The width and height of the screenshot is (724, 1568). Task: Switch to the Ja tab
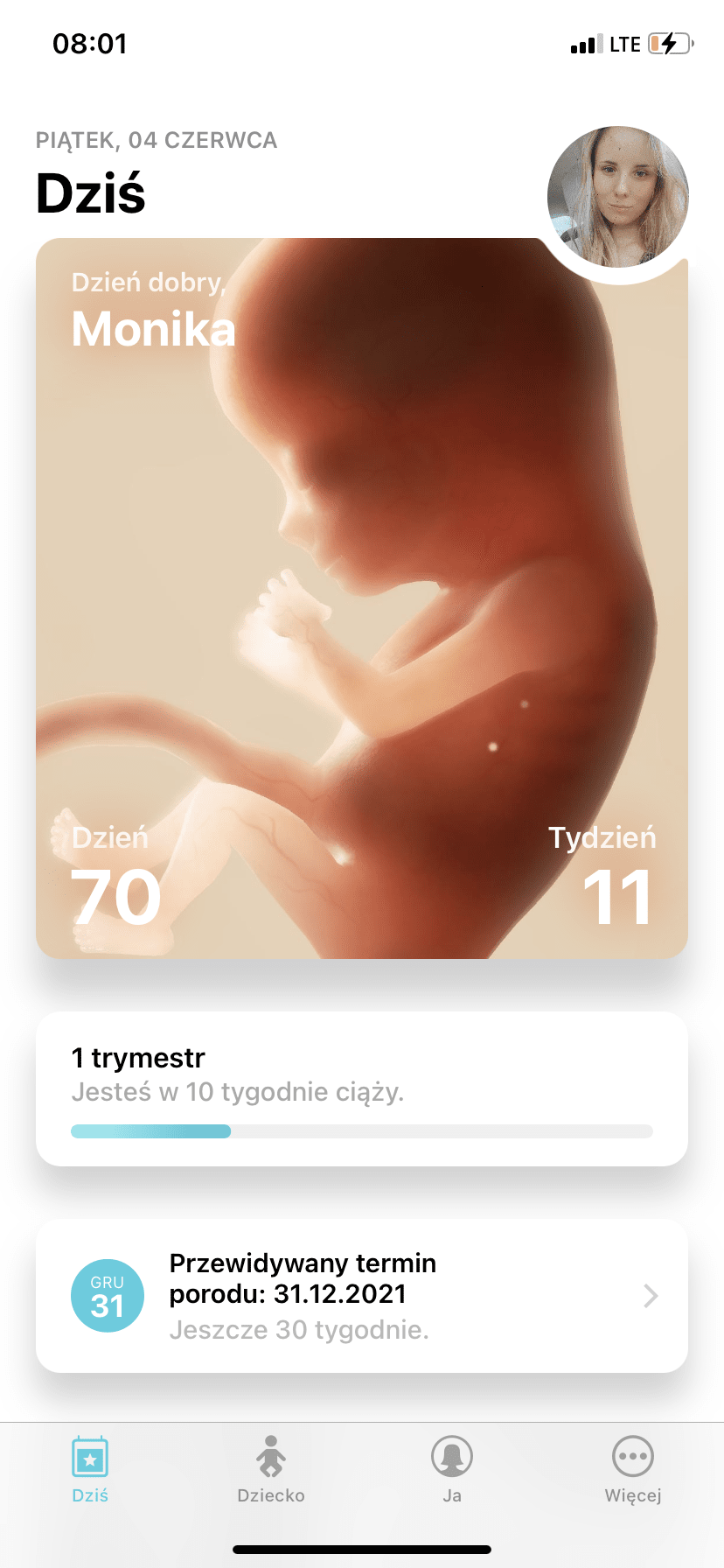[452, 1470]
